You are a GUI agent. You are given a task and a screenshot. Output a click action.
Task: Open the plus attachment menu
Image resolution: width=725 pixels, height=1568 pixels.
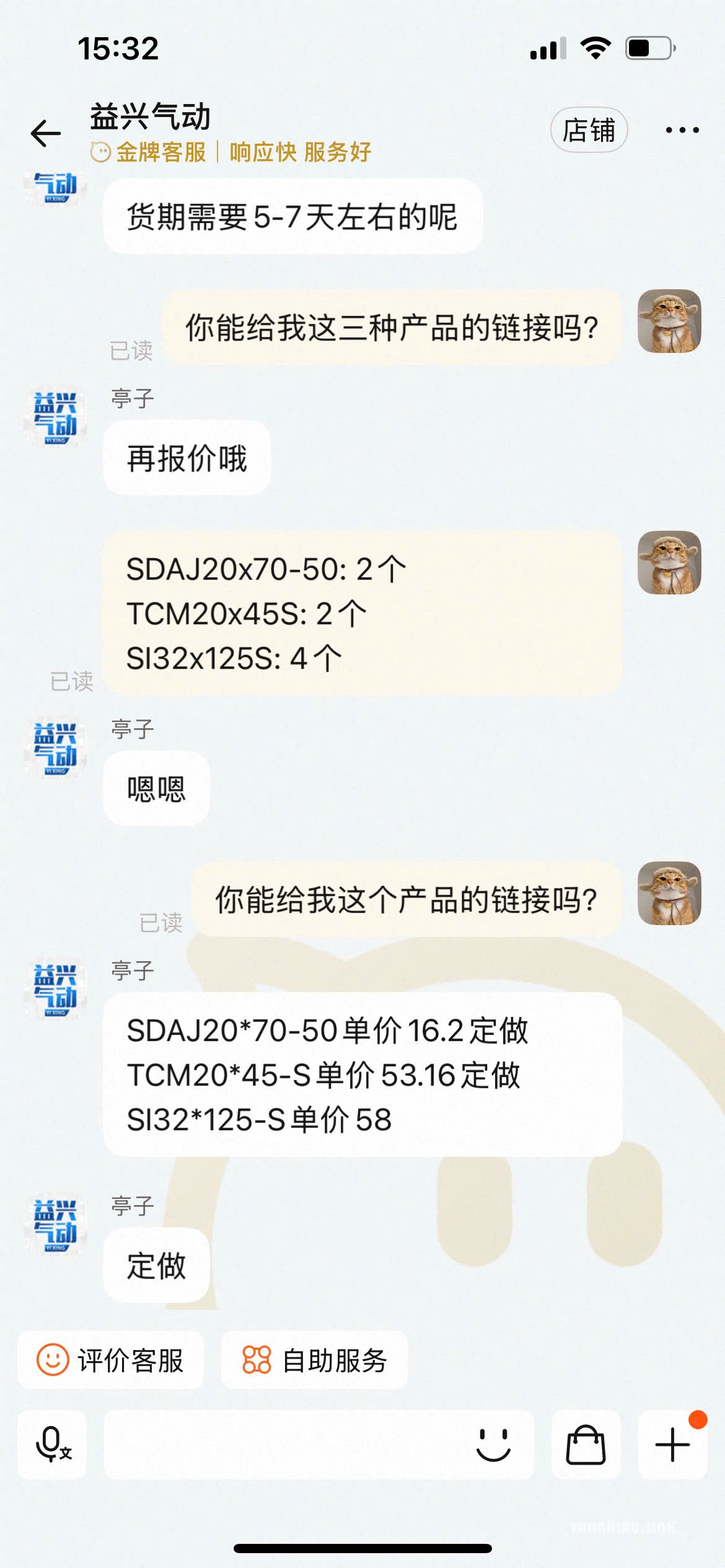tap(672, 1445)
